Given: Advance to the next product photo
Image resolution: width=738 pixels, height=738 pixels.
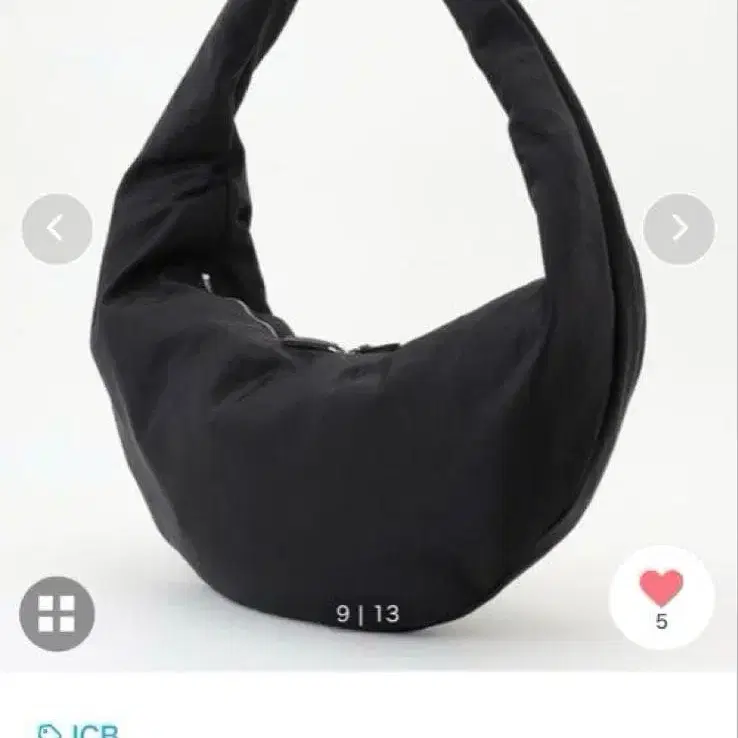Looking at the screenshot, I should [x=679, y=229].
